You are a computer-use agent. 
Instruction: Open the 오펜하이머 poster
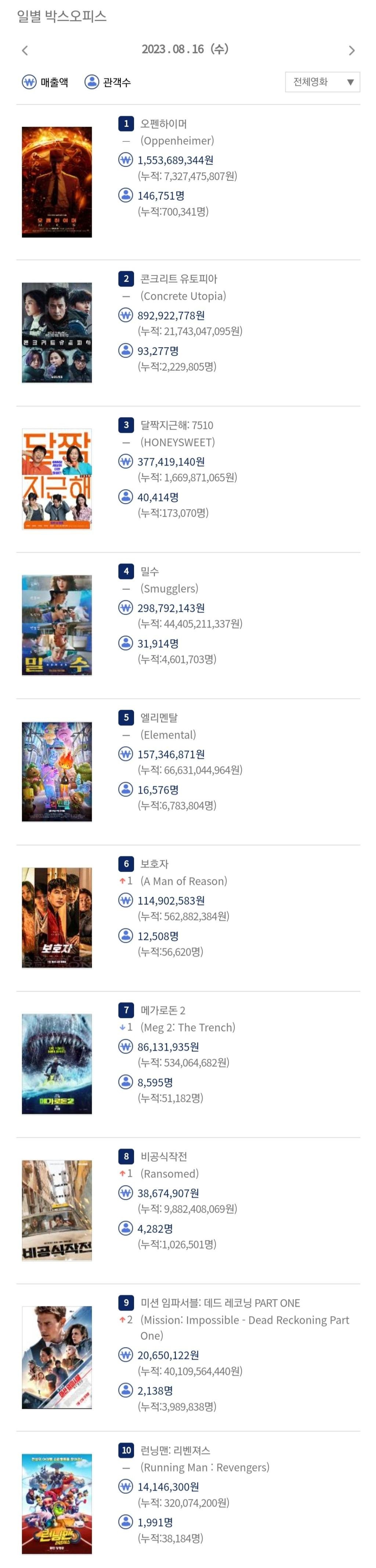coord(57,182)
